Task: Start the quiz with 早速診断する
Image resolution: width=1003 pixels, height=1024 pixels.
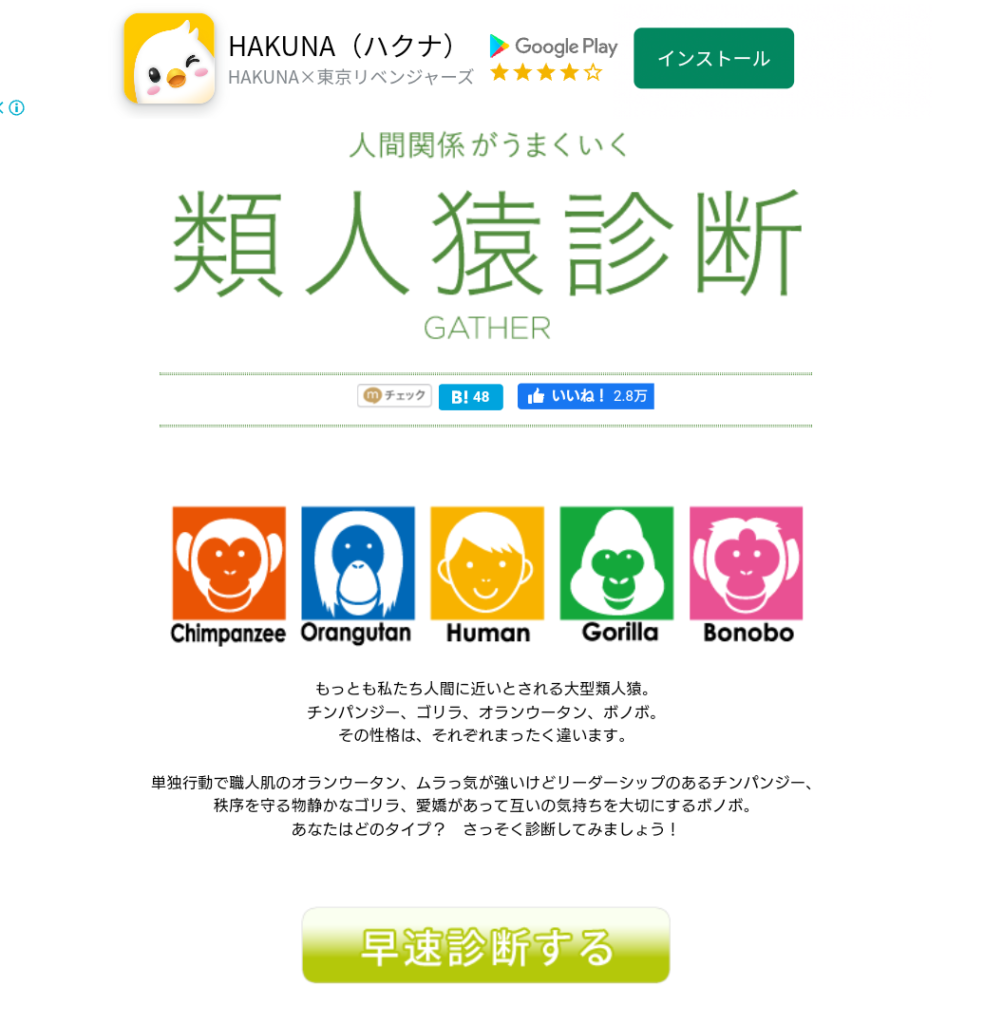Action: (486, 945)
